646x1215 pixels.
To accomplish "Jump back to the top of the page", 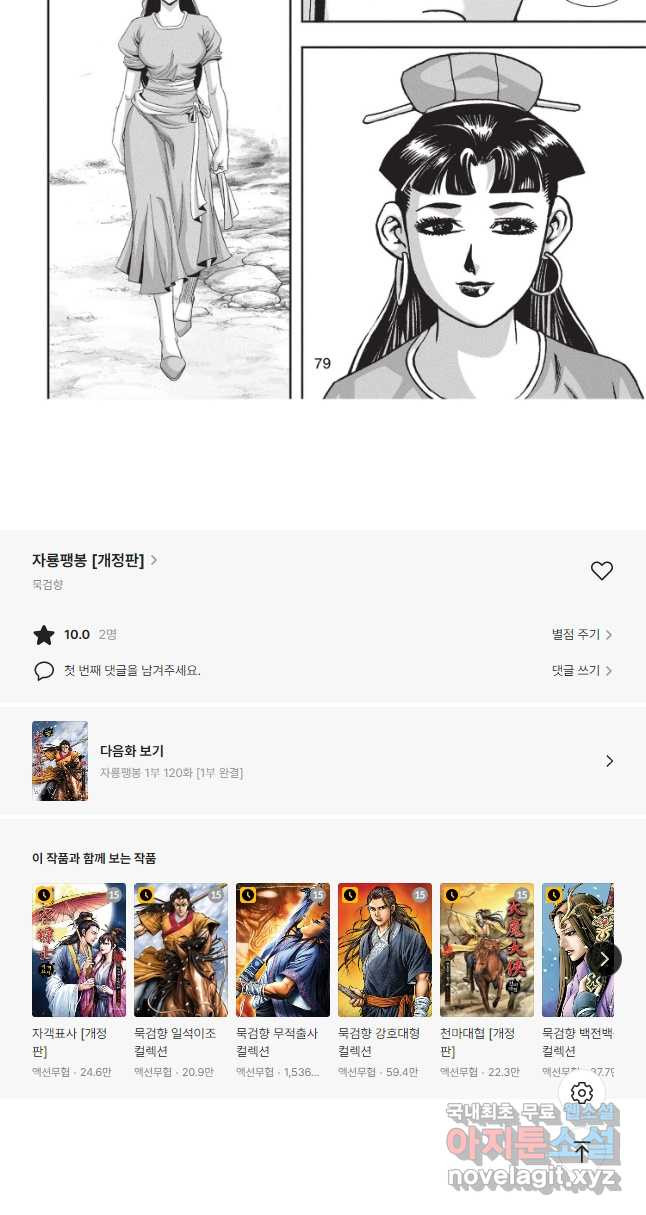I will [582, 1151].
